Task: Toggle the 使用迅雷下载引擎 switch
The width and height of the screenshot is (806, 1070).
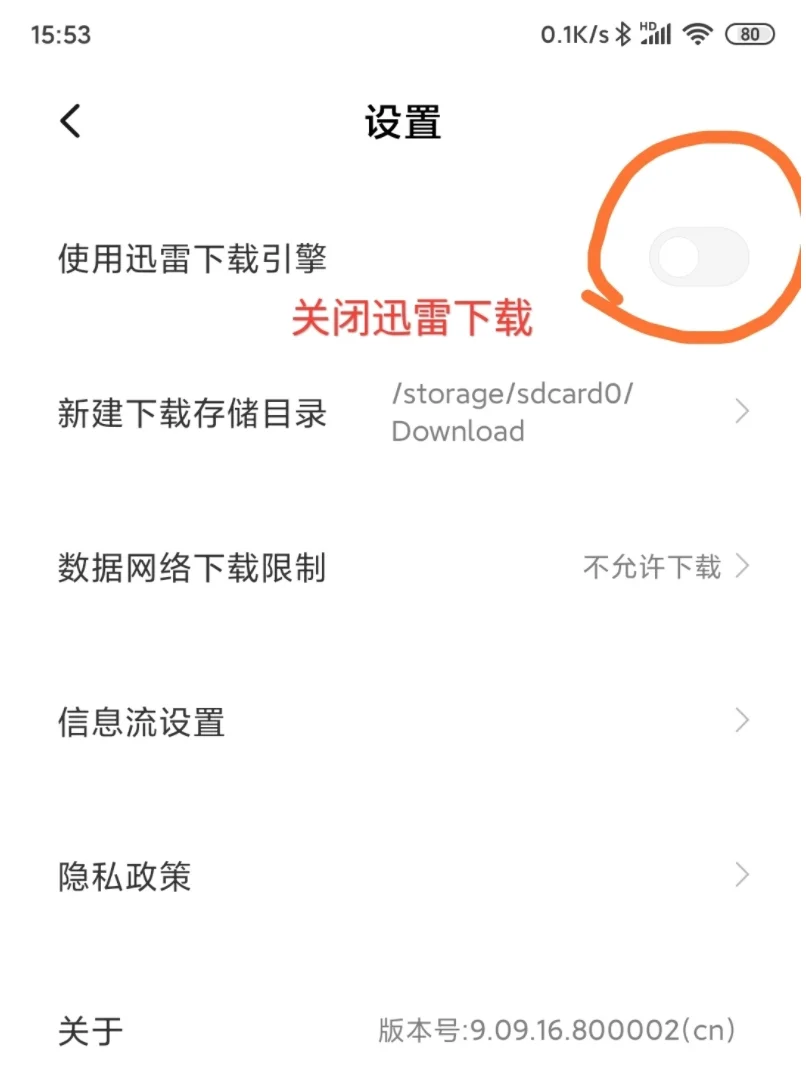Action: click(698, 258)
